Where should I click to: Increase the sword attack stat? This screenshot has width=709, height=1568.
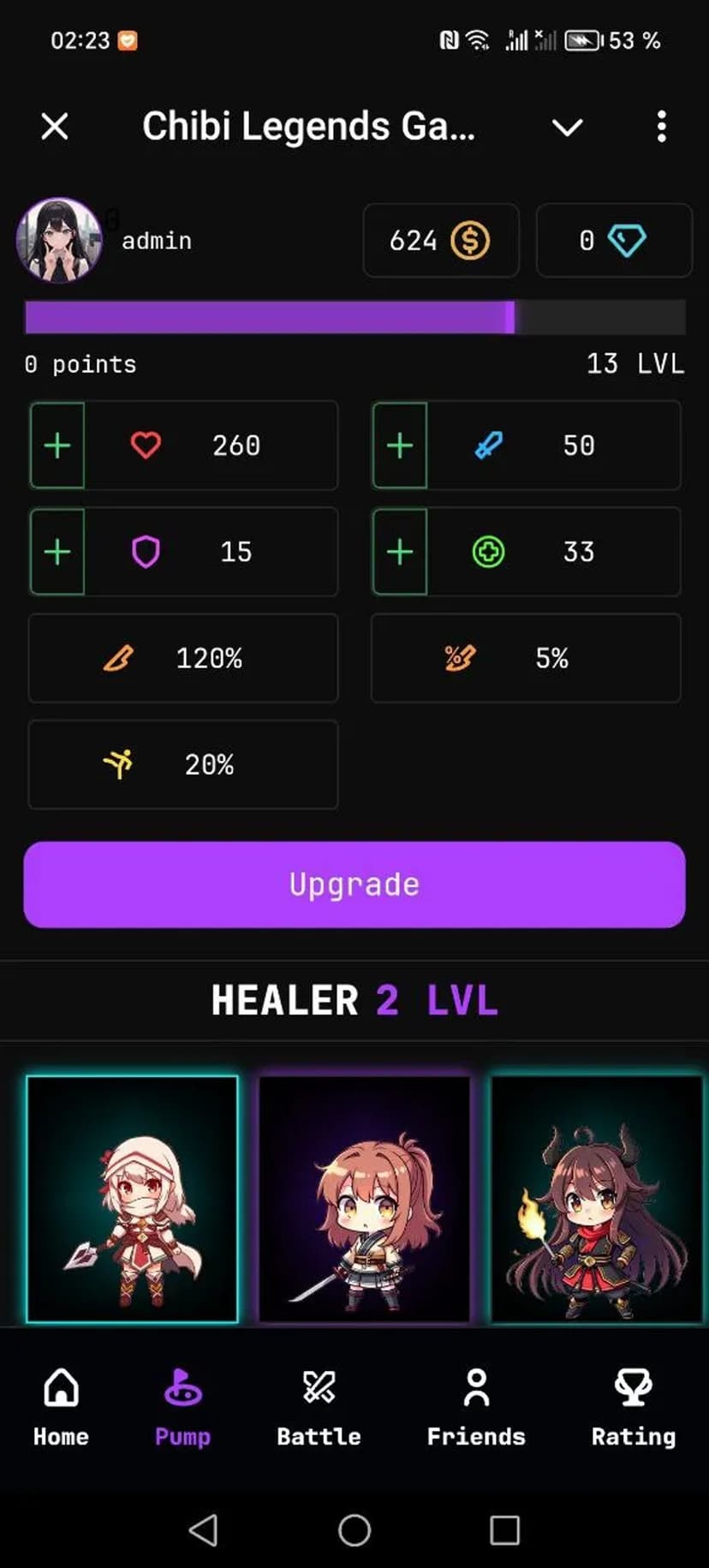(x=400, y=446)
